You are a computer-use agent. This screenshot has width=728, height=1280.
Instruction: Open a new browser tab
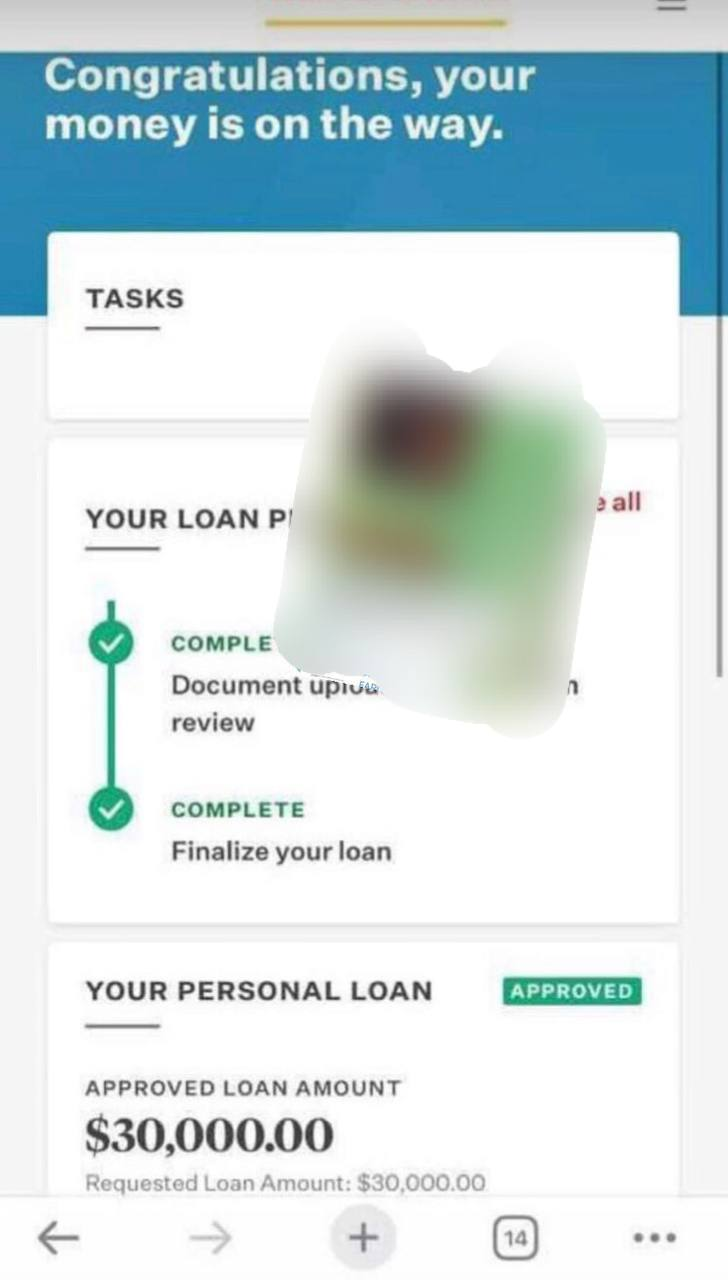tap(363, 1238)
